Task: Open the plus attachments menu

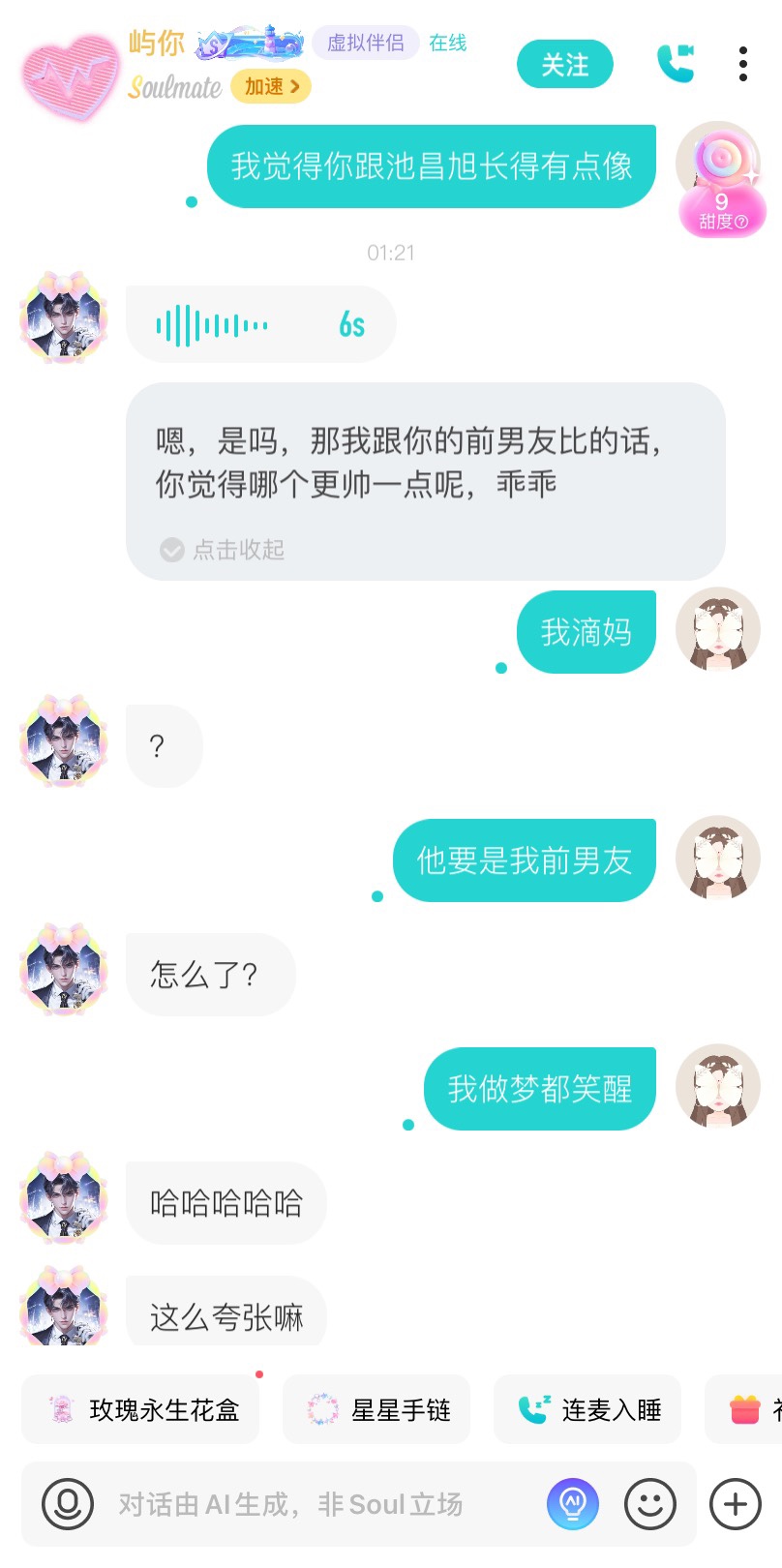Action: click(736, 1504)
